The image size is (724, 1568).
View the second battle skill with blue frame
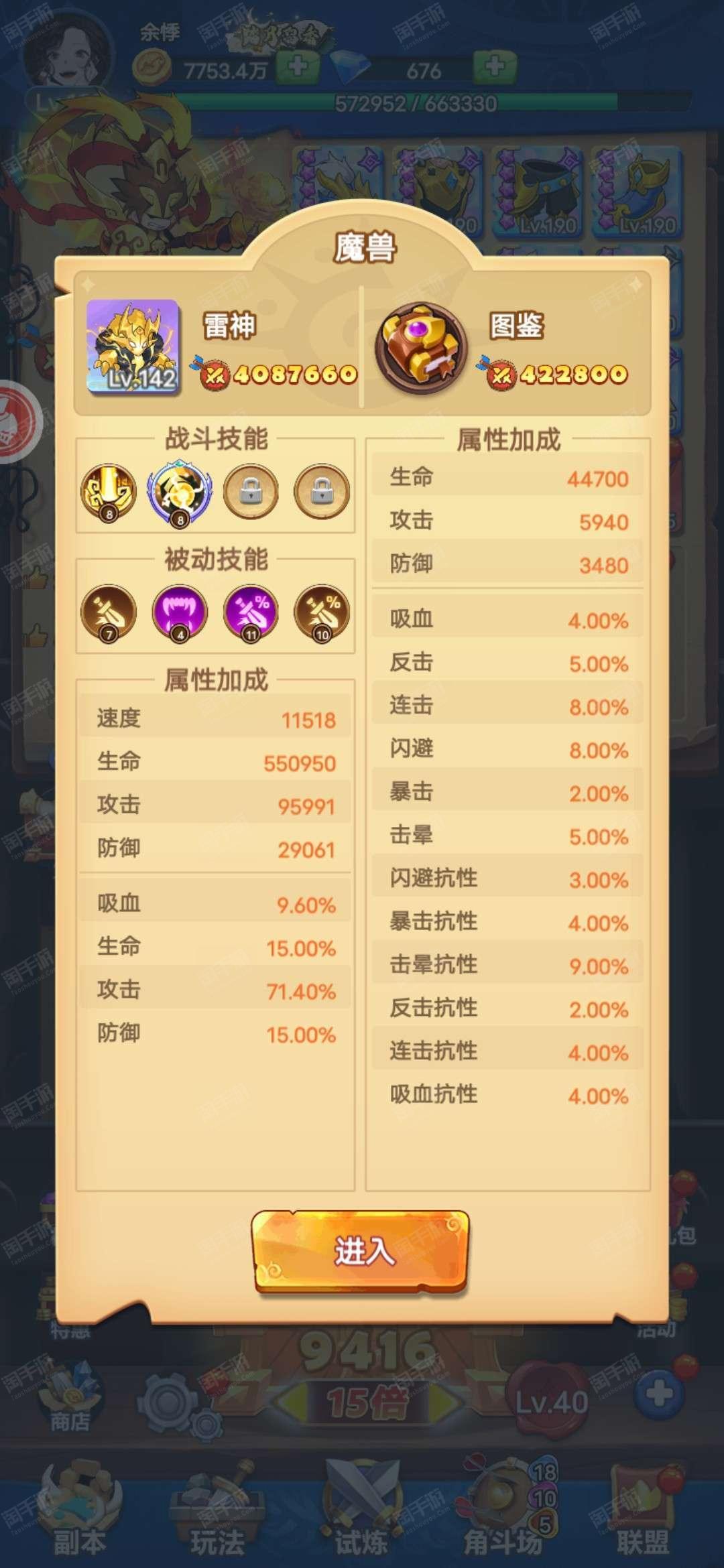click(x=179, y=493)
